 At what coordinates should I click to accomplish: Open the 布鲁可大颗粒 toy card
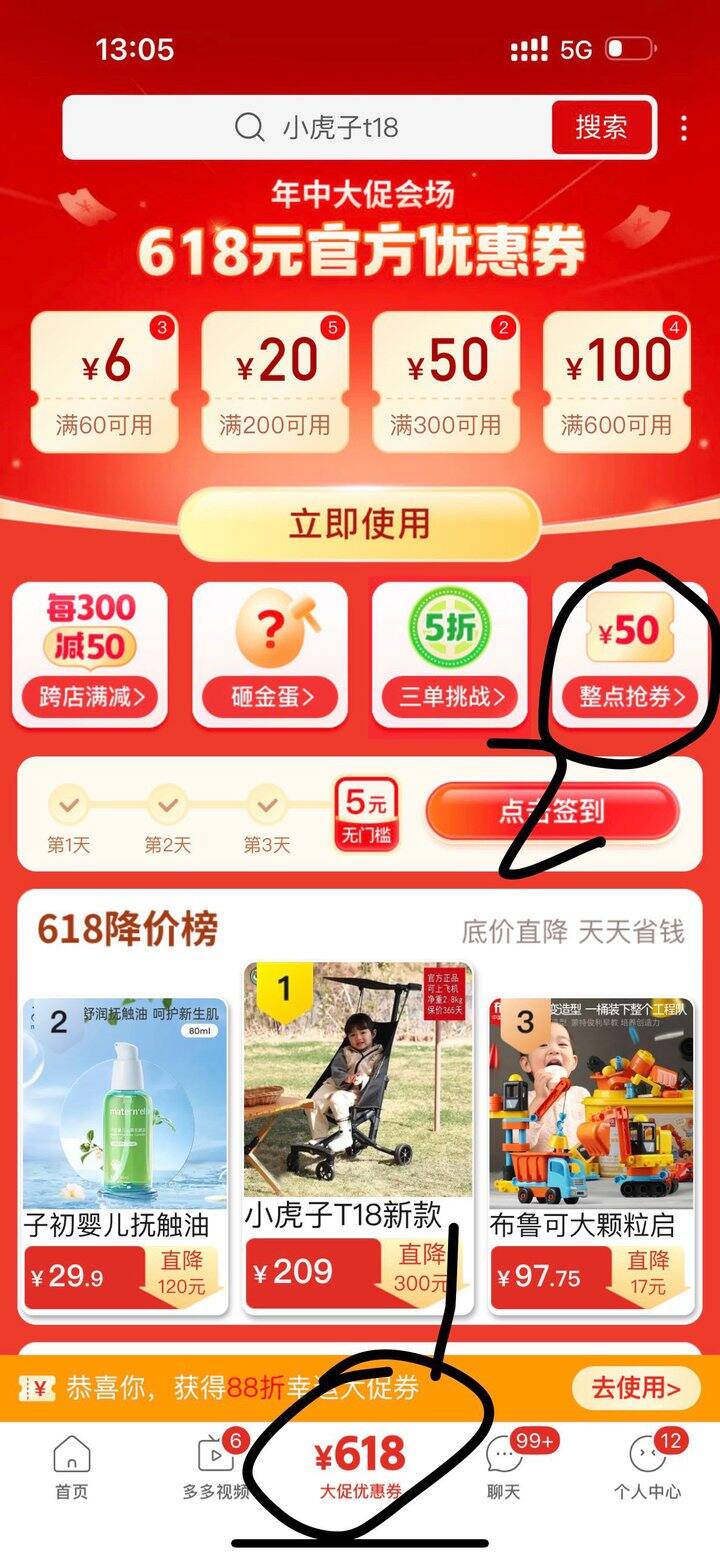coord(591,1150)
